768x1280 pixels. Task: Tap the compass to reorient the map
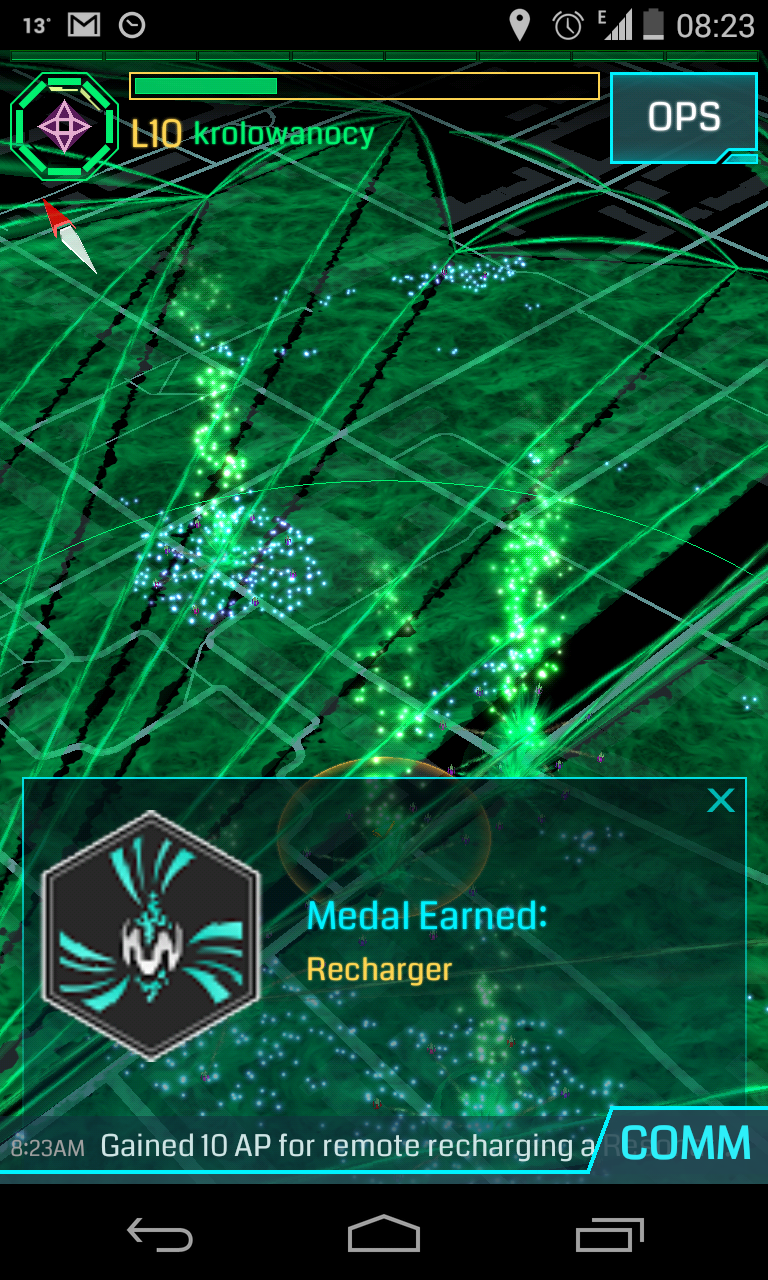(68, 234)
